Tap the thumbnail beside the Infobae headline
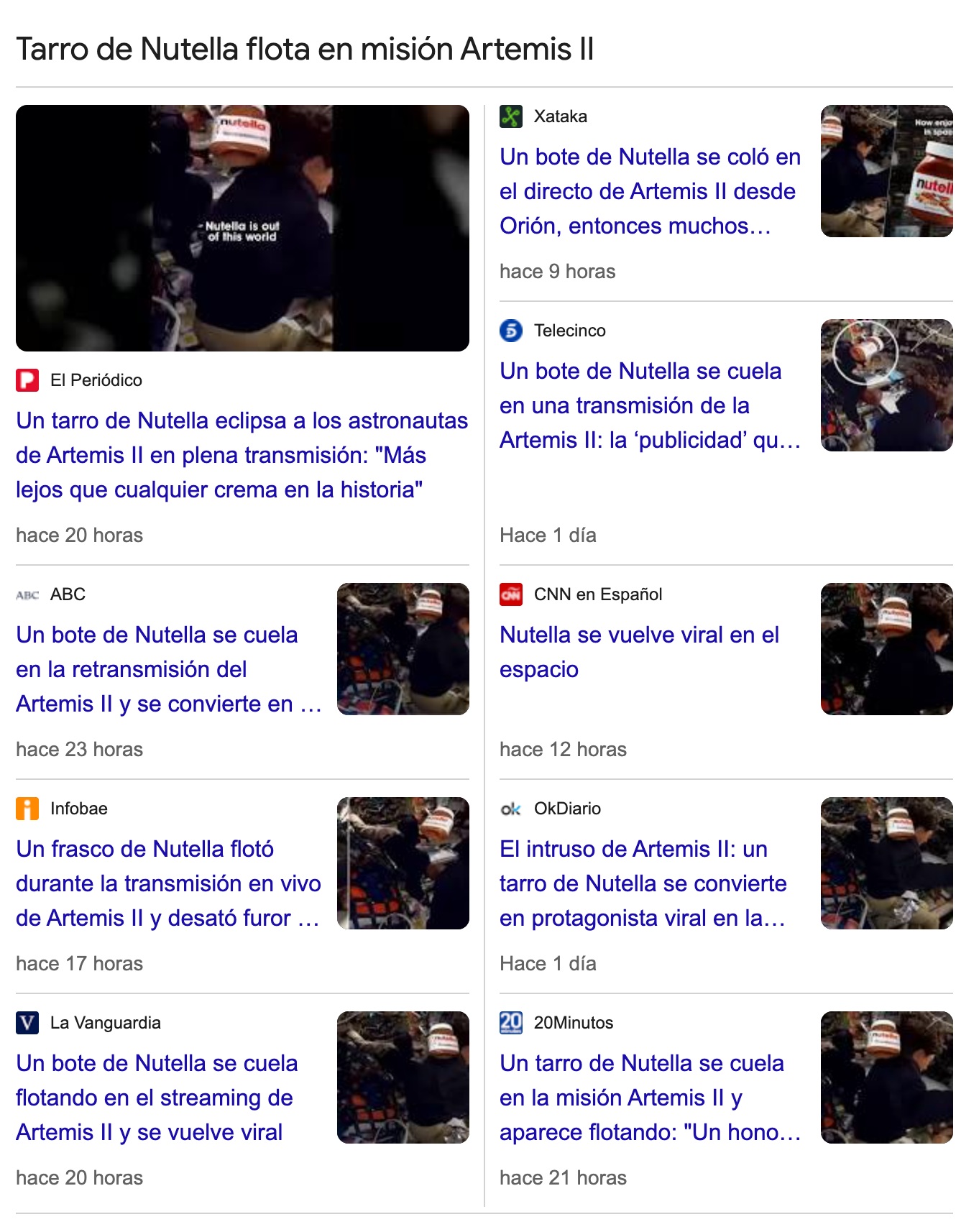 click(x=403, y=863)
